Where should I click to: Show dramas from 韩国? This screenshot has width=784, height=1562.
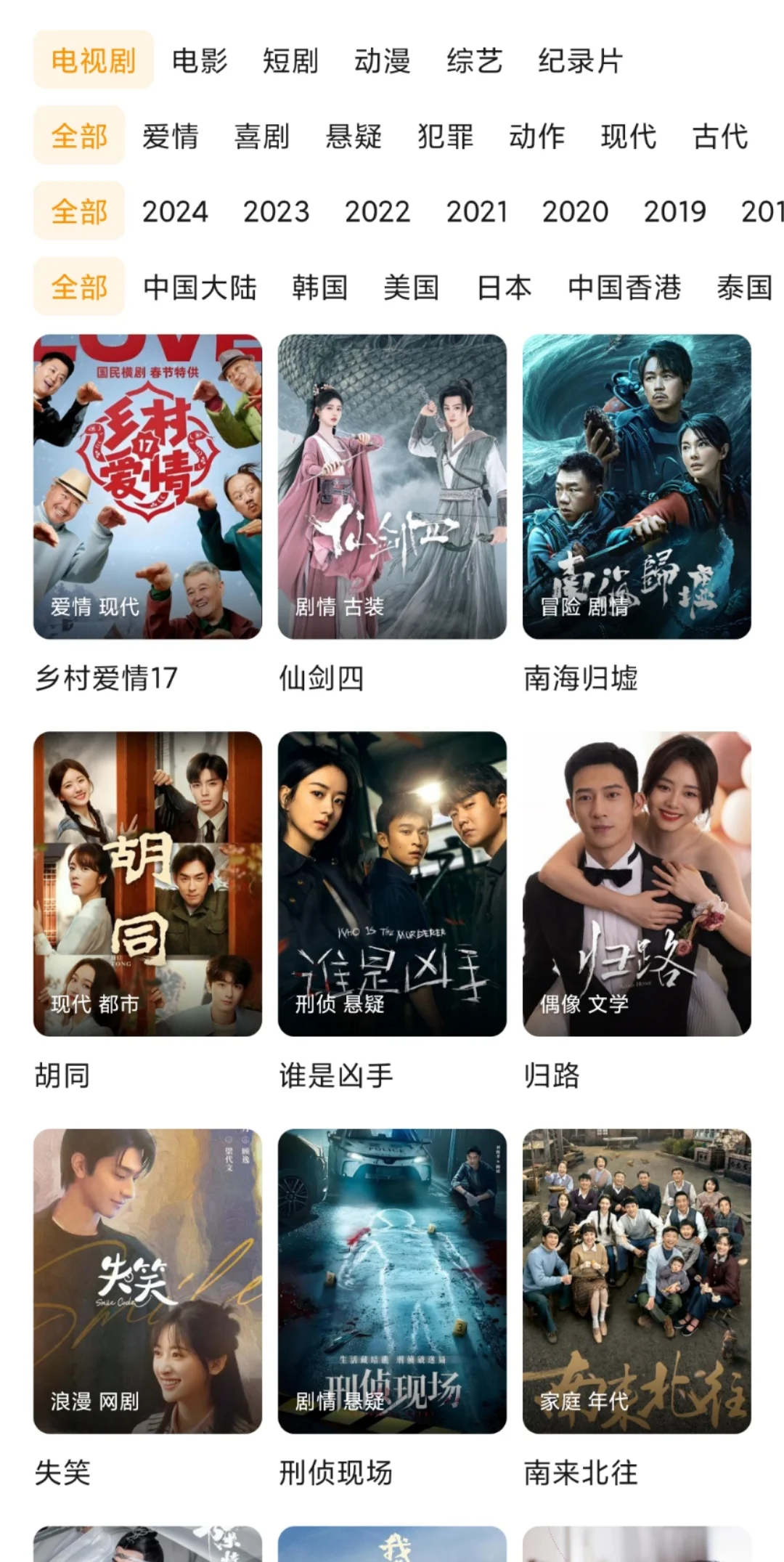[x=319, y=288]
